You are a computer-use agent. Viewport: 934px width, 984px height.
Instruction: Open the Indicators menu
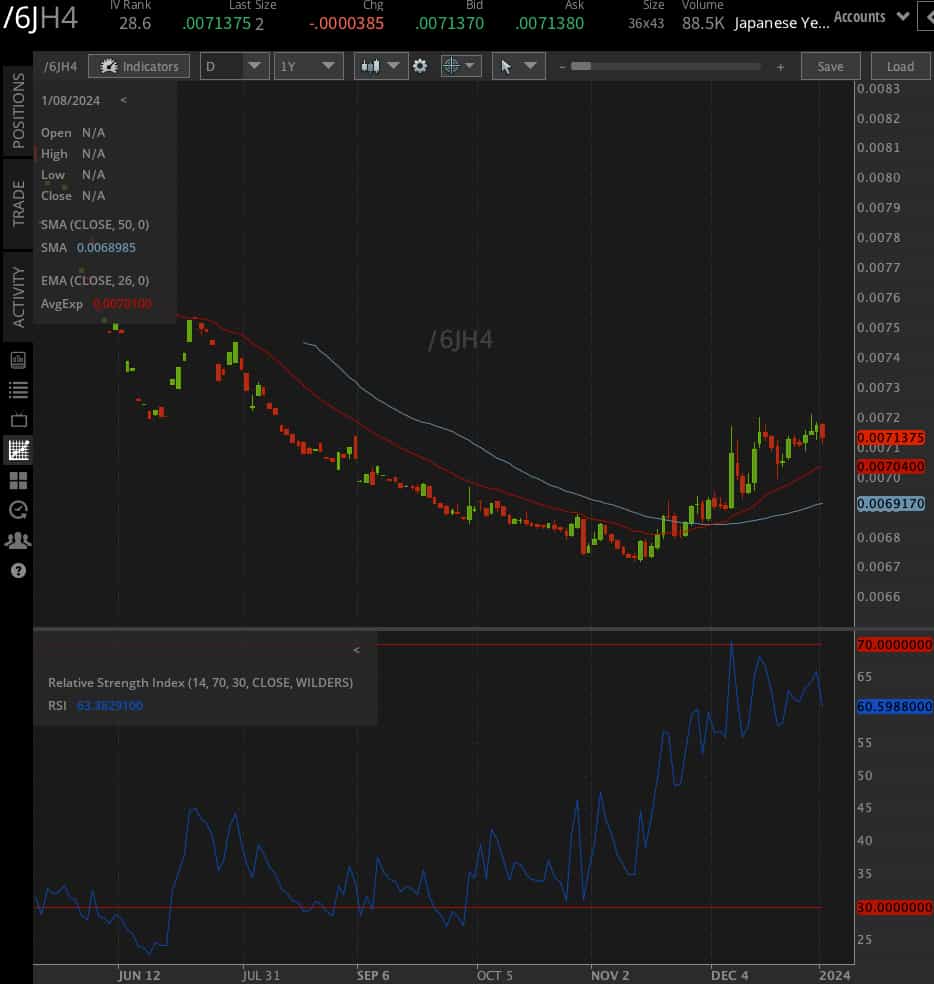139,66
